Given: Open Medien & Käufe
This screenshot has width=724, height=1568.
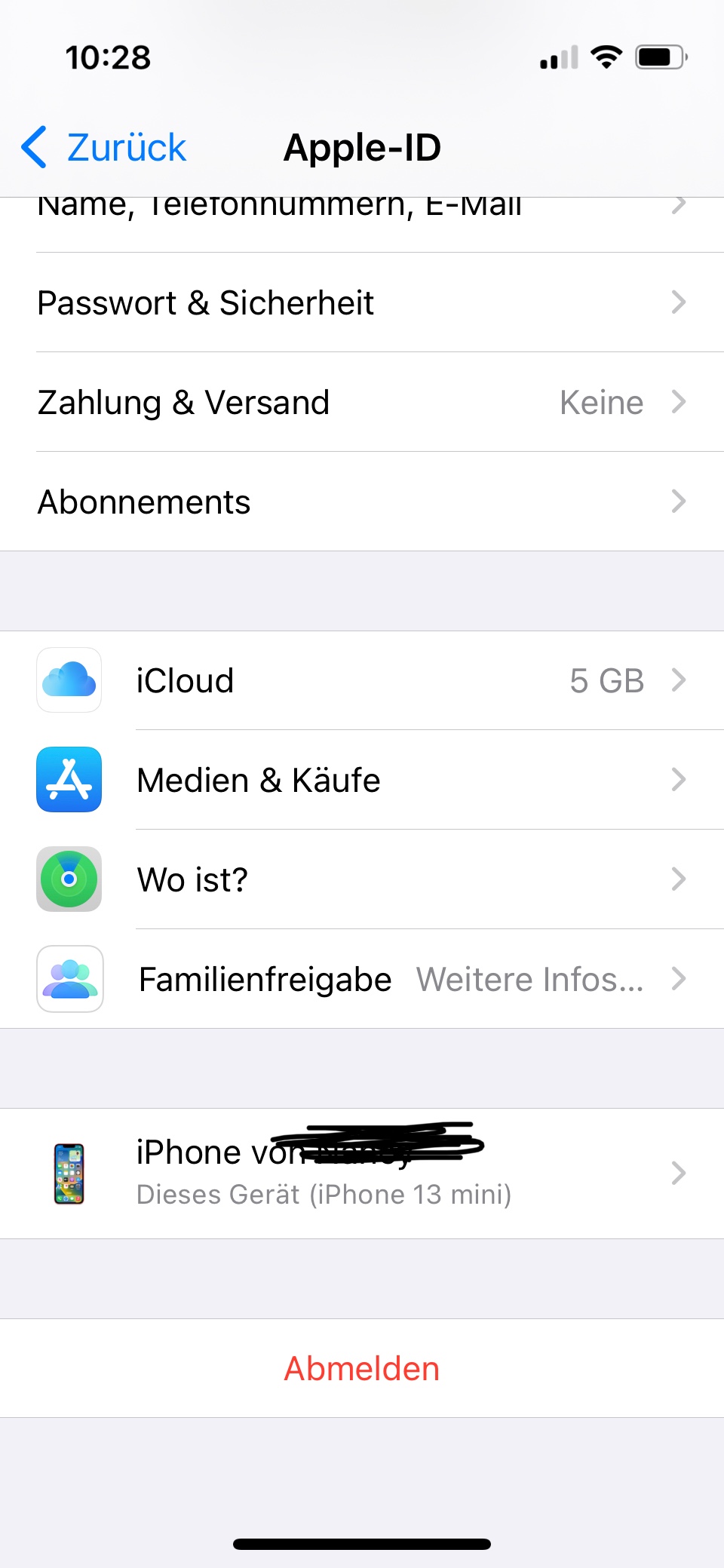Looking at the screenshot, I should 362,780.
